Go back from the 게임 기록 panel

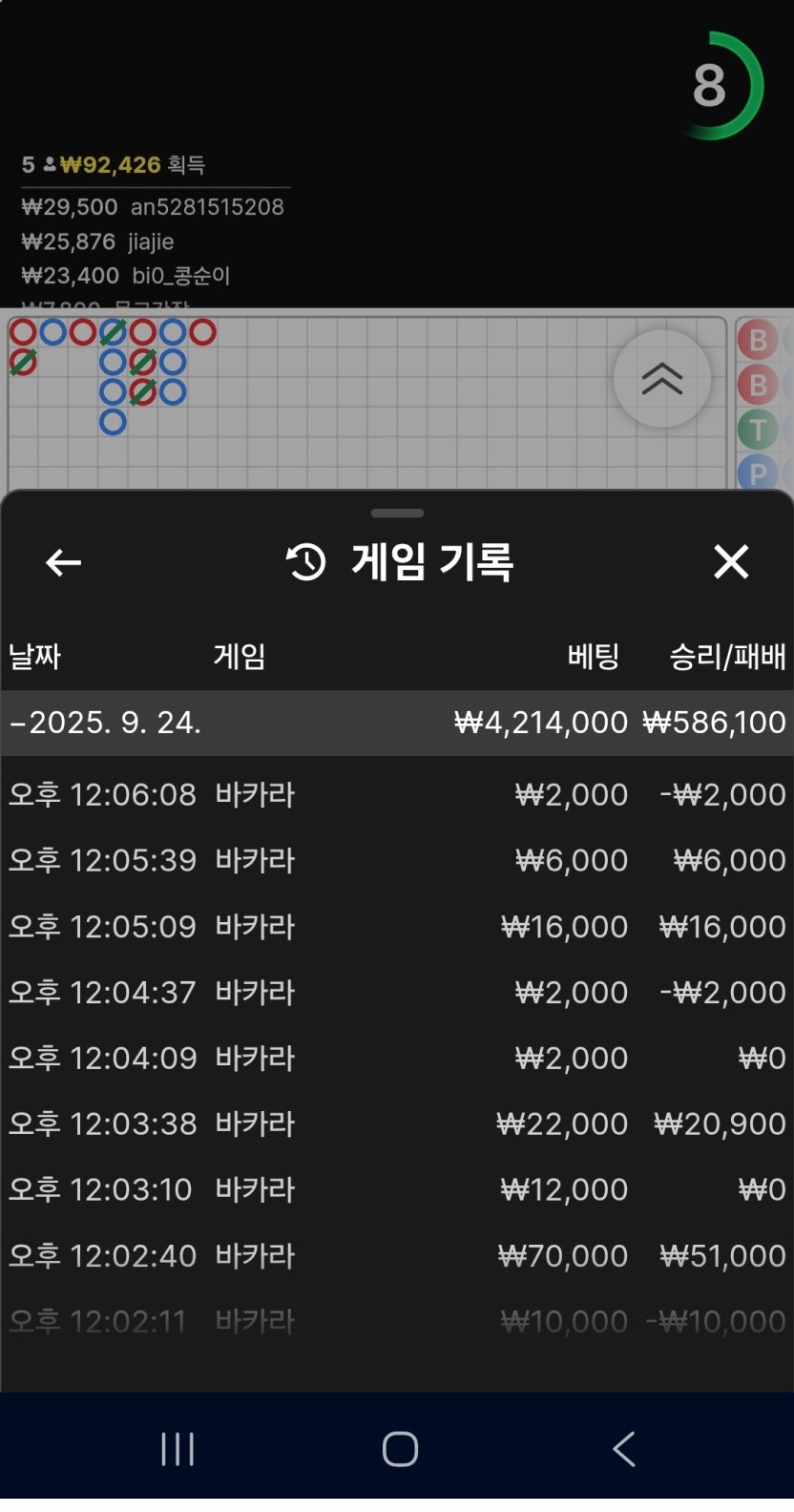(x=63, y=562)
